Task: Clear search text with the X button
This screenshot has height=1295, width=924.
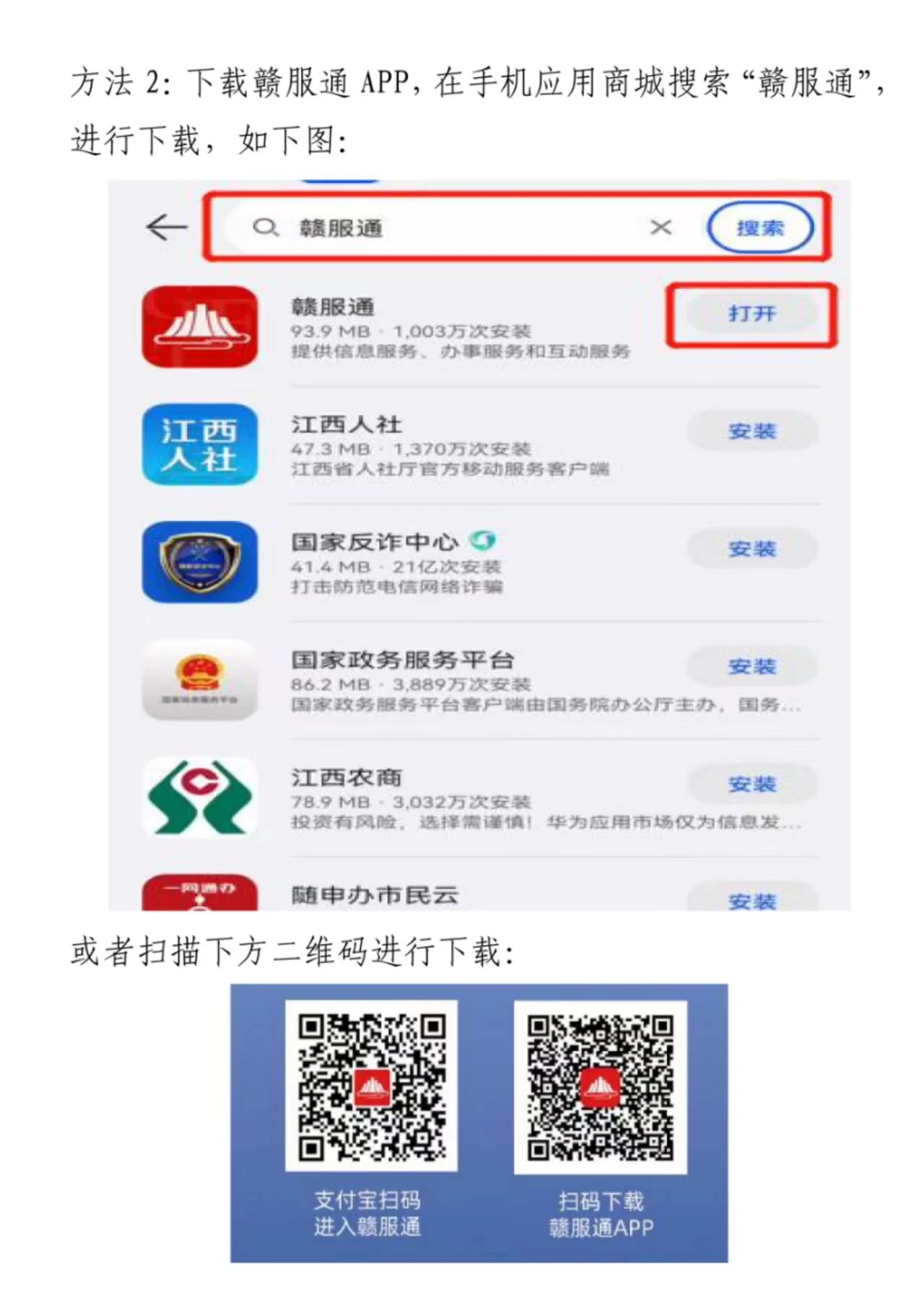Action: pyautogui.click(x=659, y=227)
